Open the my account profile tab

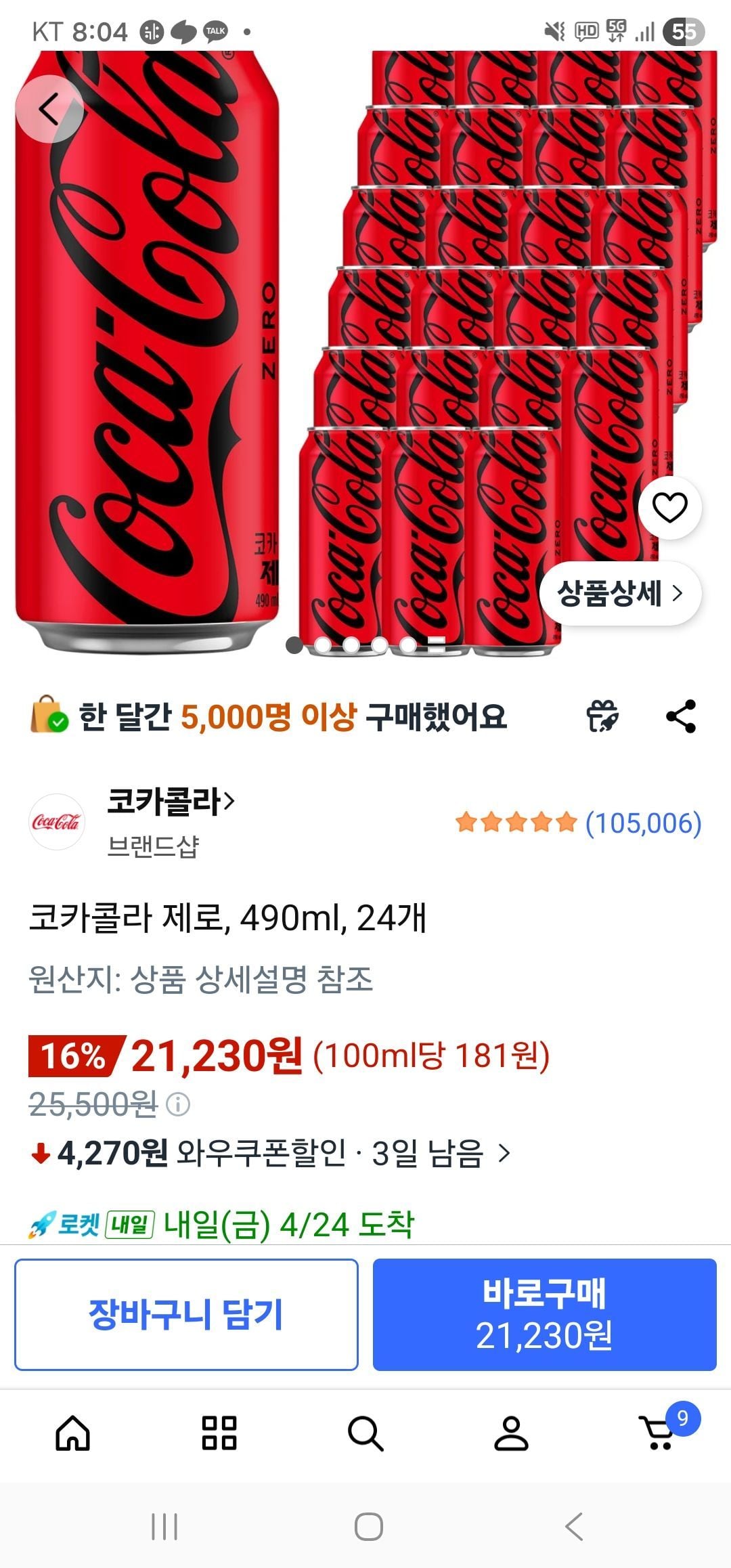(512, 1433)
